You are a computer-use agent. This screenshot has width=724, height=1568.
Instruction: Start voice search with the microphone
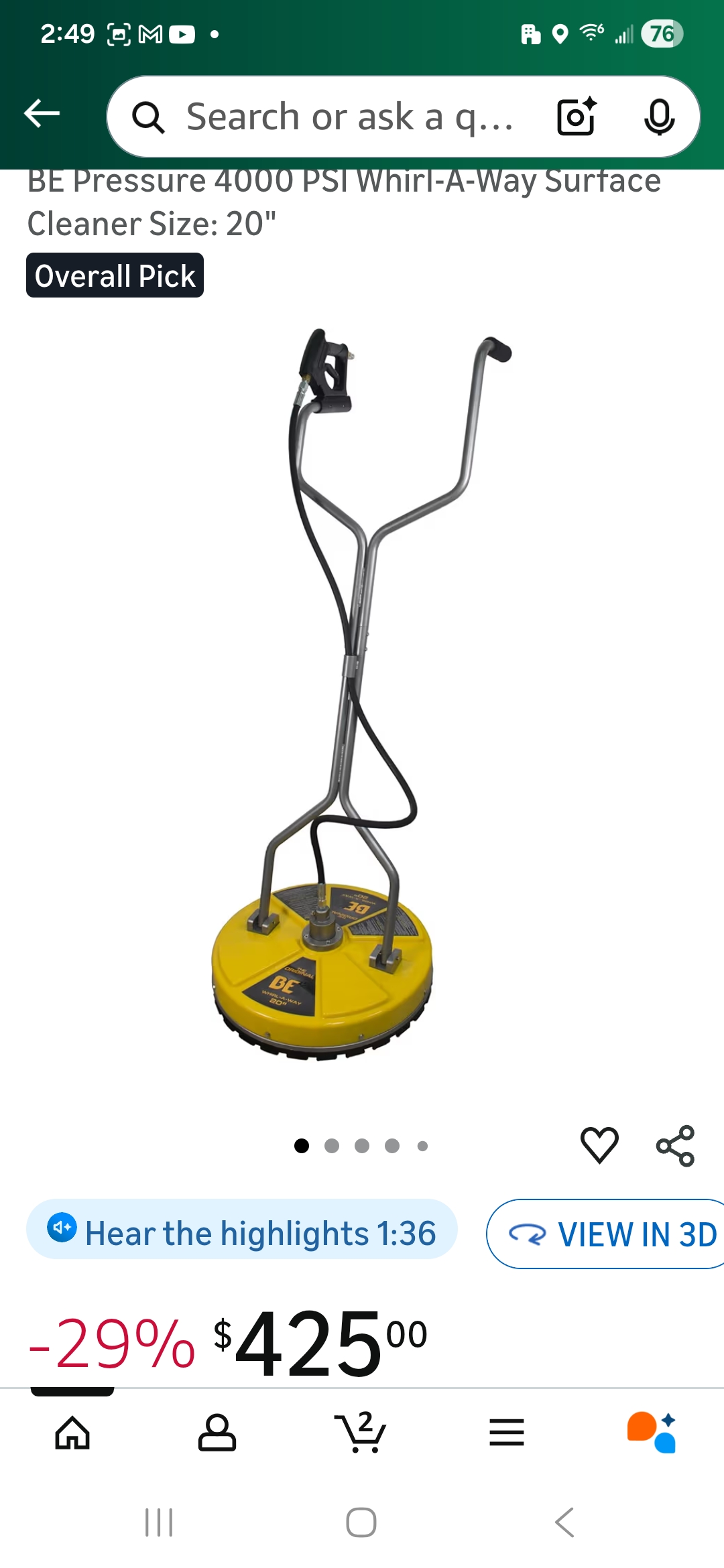pos(659,117)
